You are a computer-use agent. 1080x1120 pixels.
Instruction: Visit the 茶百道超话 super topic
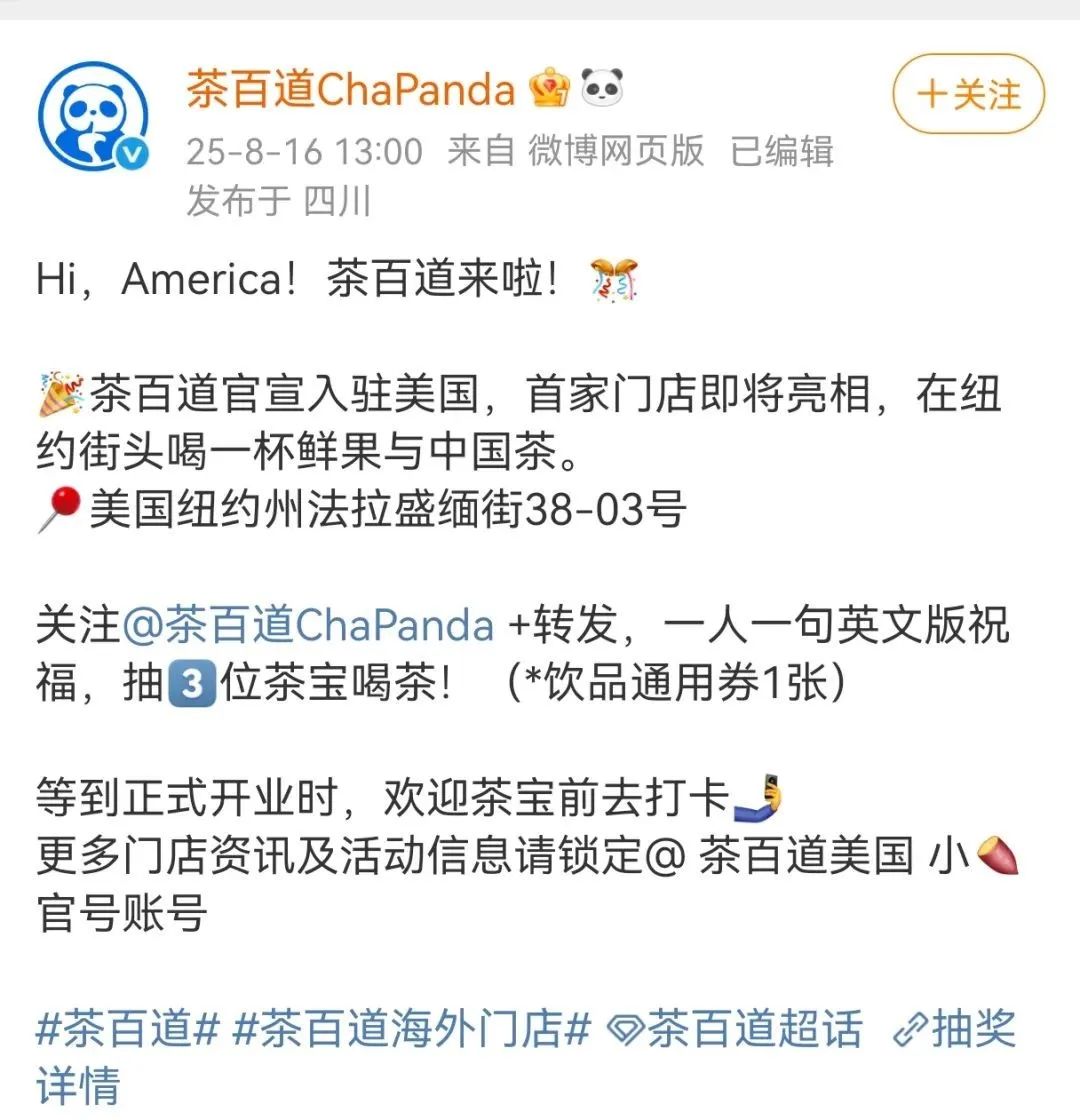click(738, 1028)
